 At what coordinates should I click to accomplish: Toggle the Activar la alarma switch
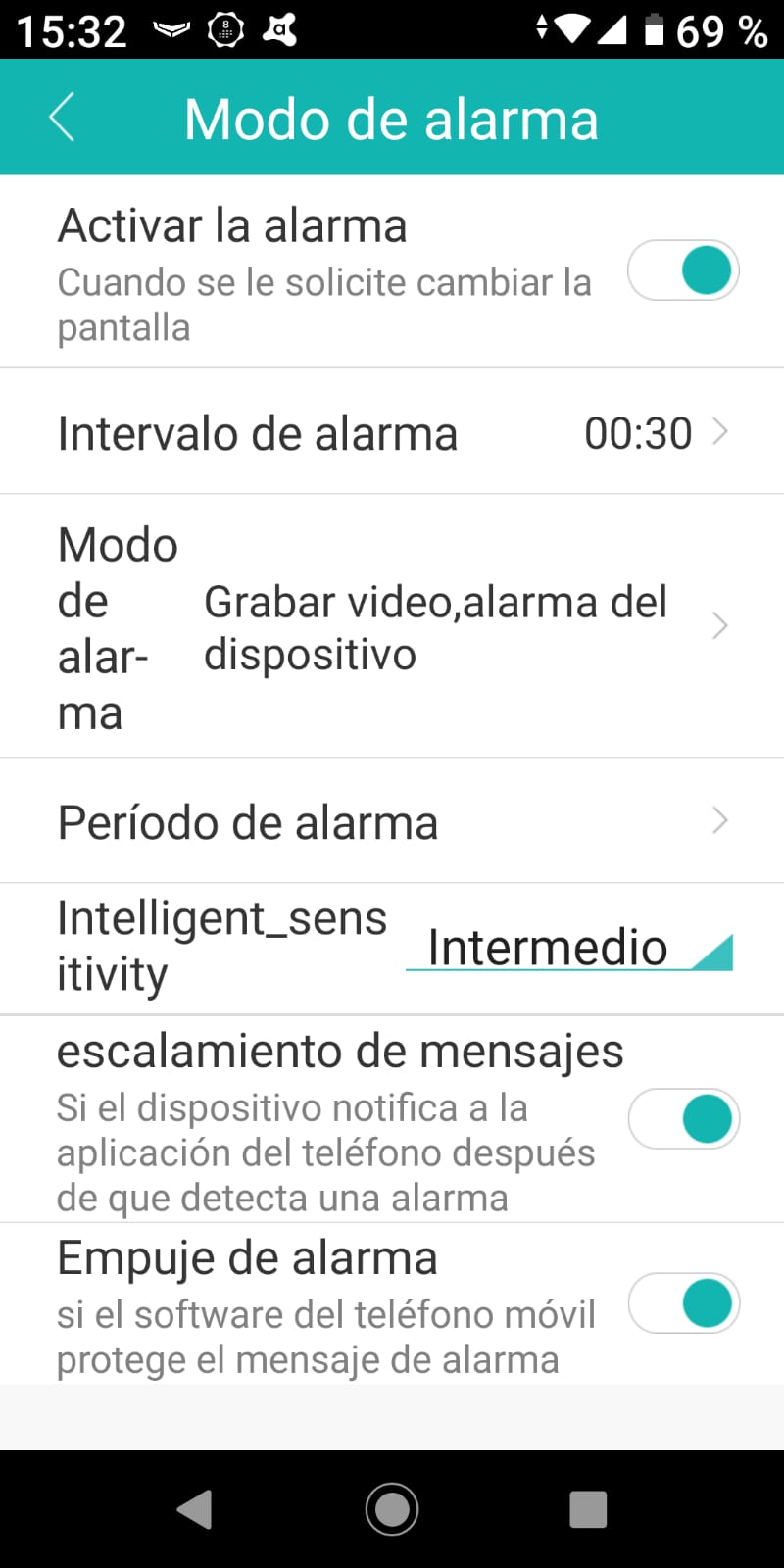pos(683,269)
